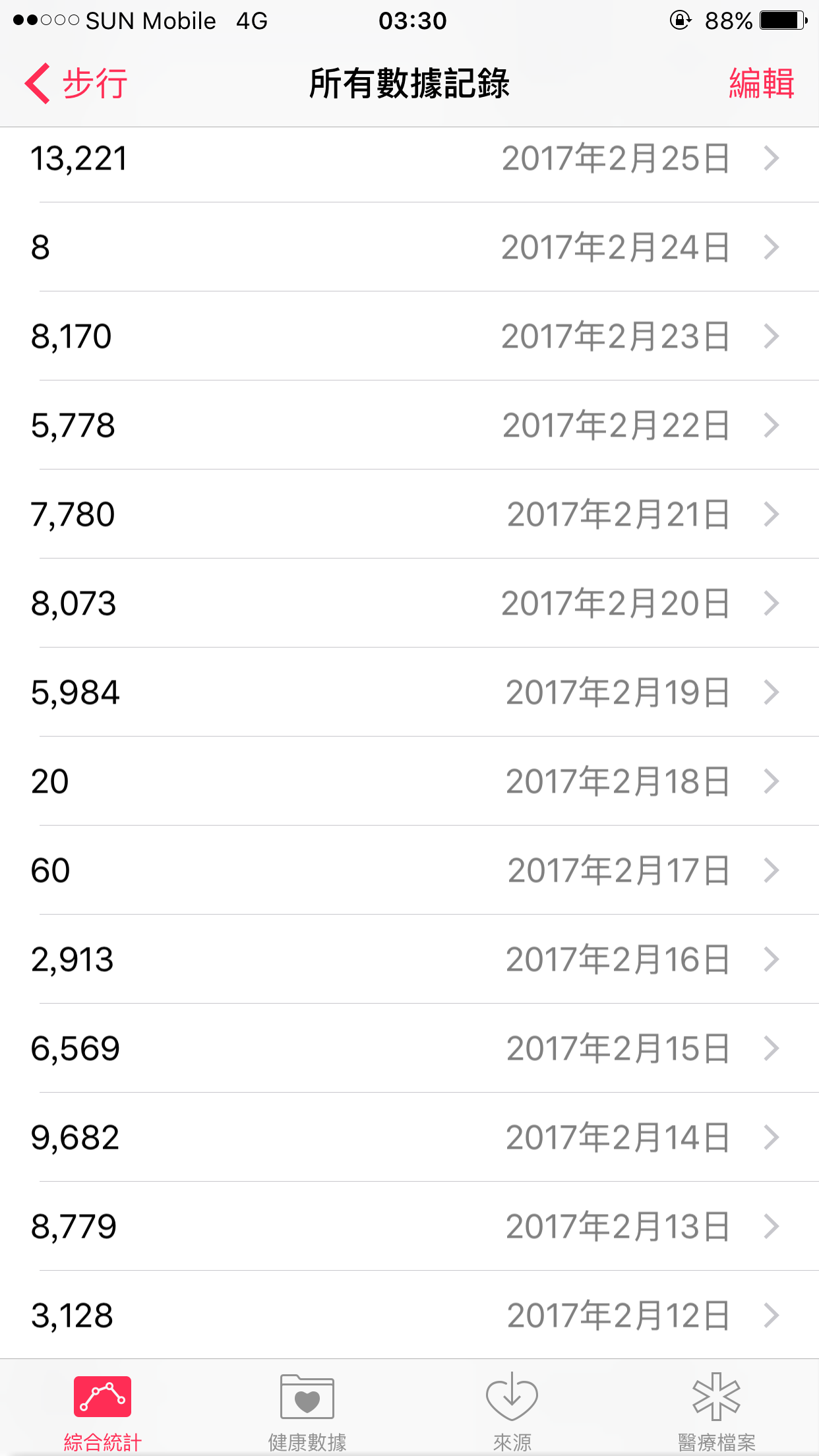Tap the 編輯 button
Image resolution: width=819 pixels, height=1456 pixels.
[x=761, y=84]
